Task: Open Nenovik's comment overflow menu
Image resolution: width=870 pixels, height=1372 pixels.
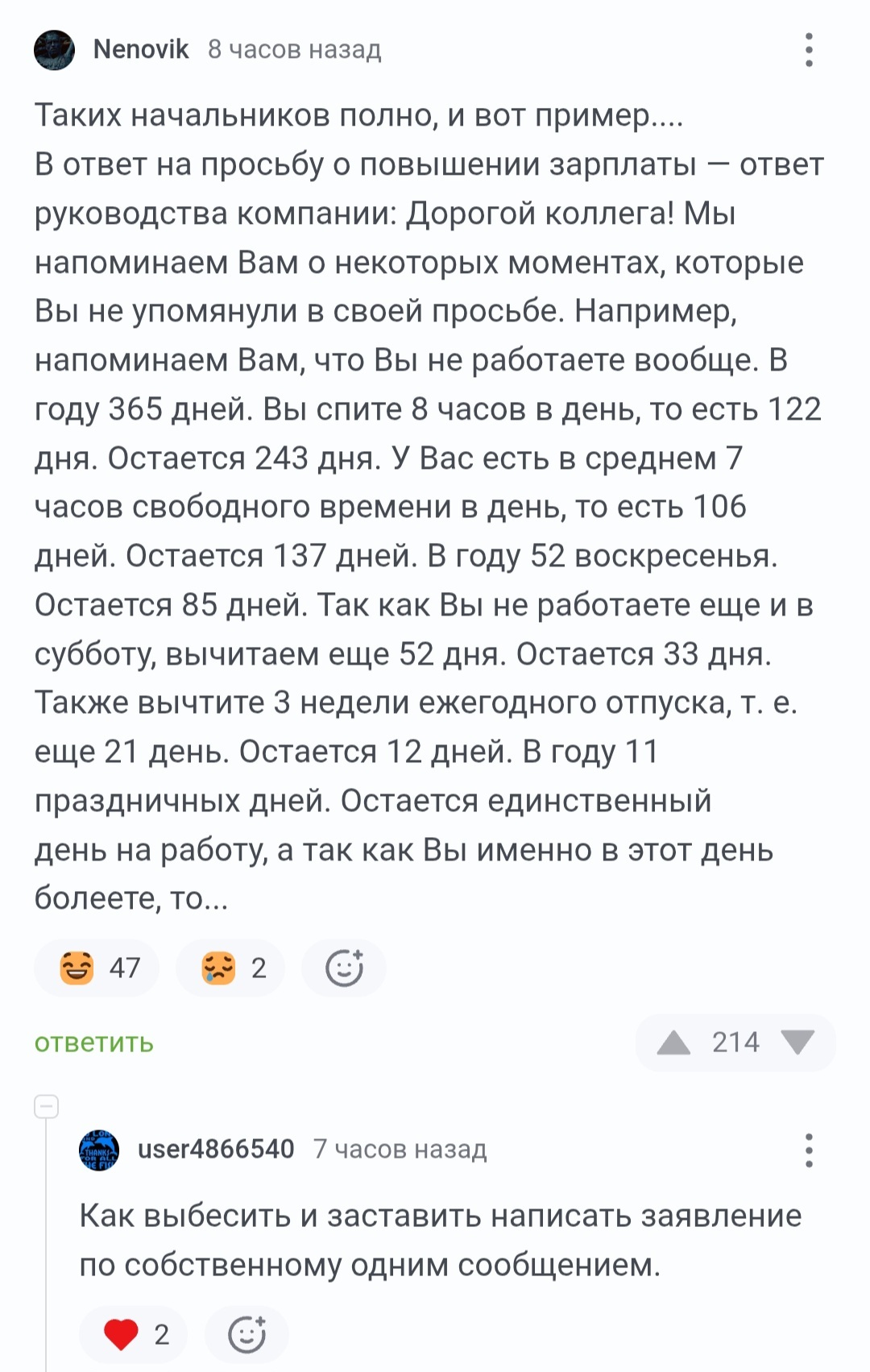Action: pos(809,50)
